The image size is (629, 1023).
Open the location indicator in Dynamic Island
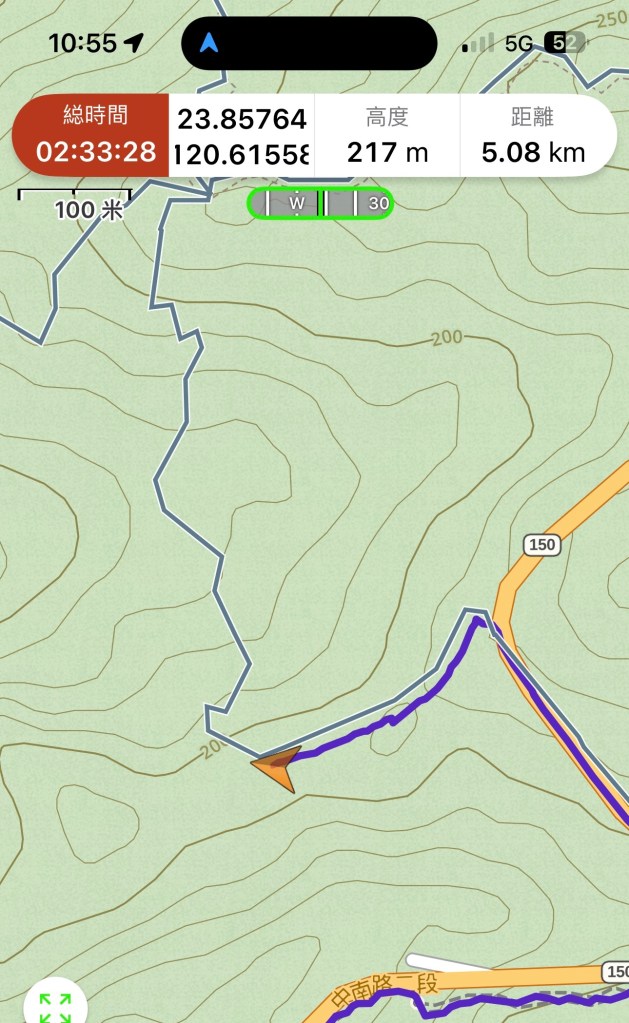click(x=209, y=43)
